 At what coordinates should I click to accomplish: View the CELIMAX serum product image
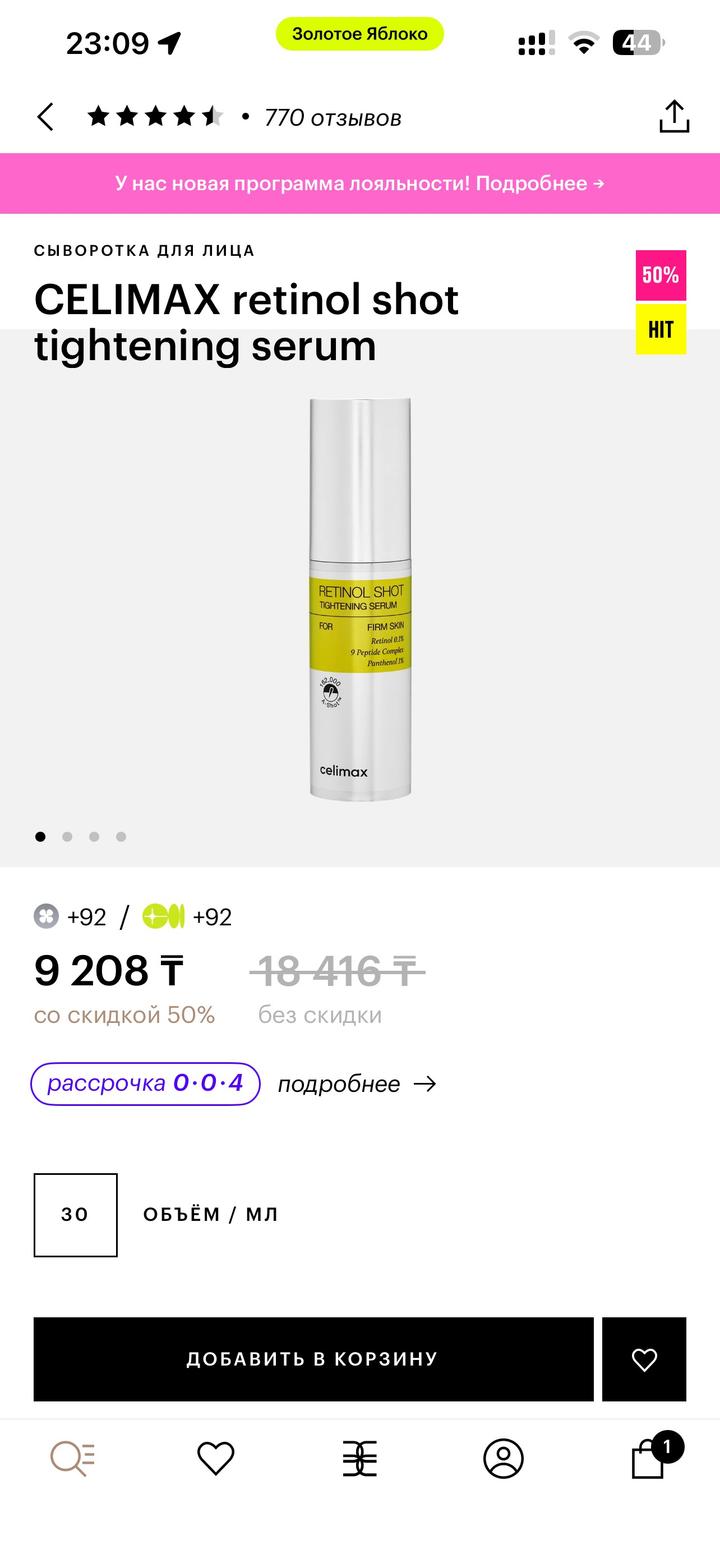(x=360, y=598)
